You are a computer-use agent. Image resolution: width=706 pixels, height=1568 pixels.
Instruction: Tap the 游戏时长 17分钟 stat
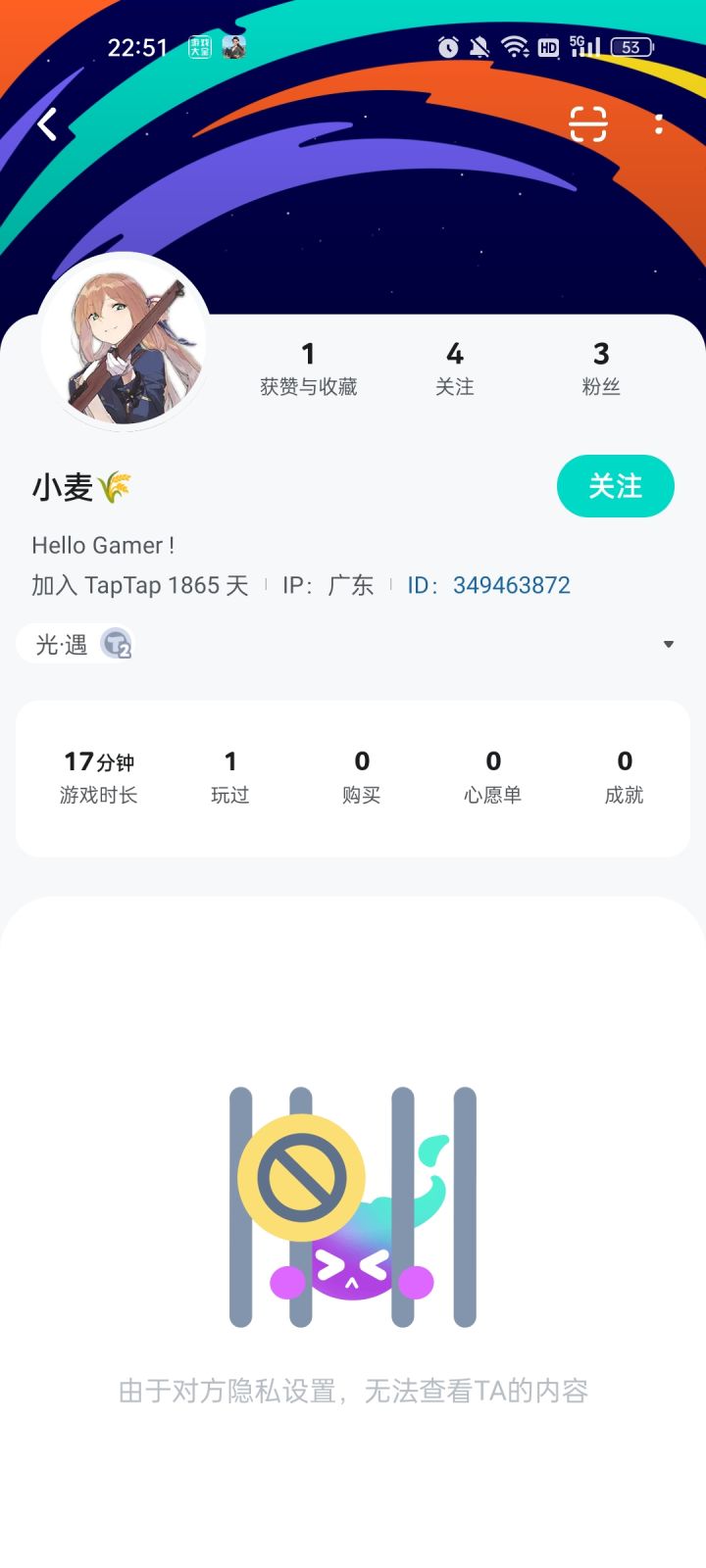(100, 774)
